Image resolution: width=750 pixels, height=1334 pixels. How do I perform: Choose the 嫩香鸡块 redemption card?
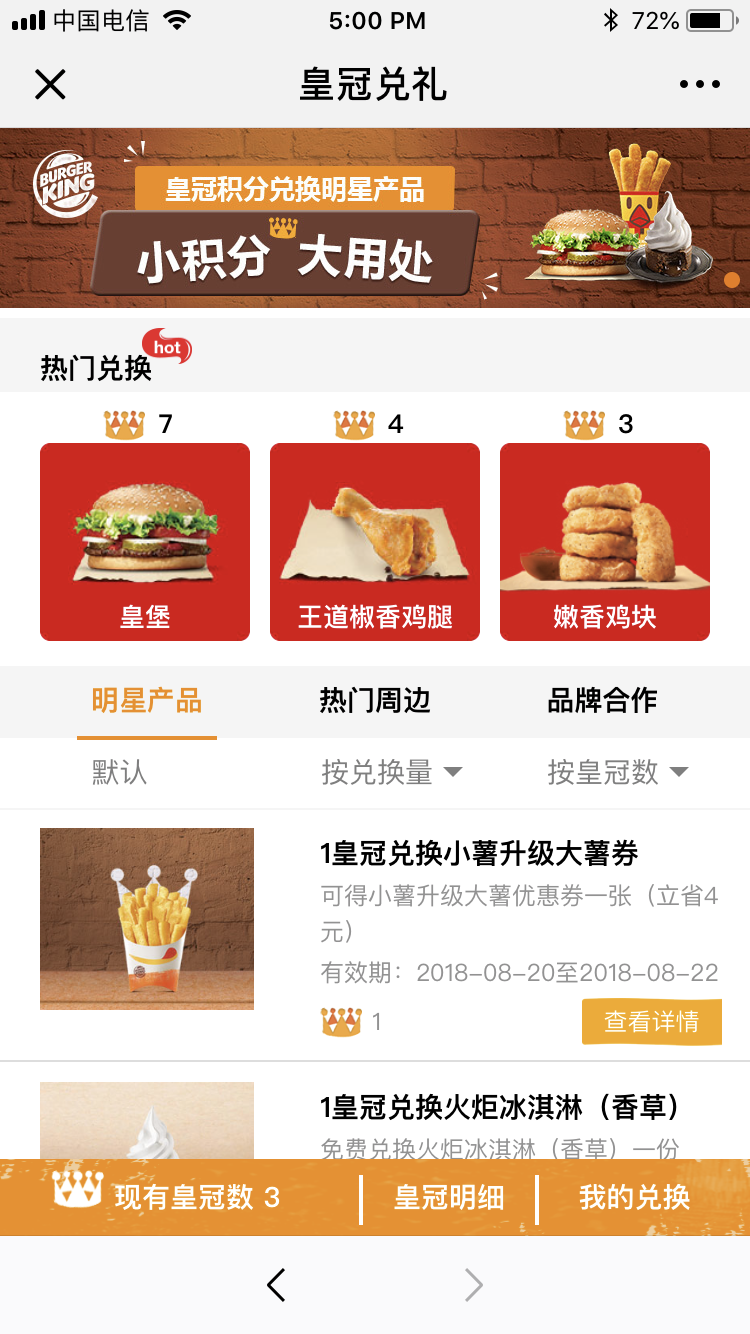coord(605,541)
